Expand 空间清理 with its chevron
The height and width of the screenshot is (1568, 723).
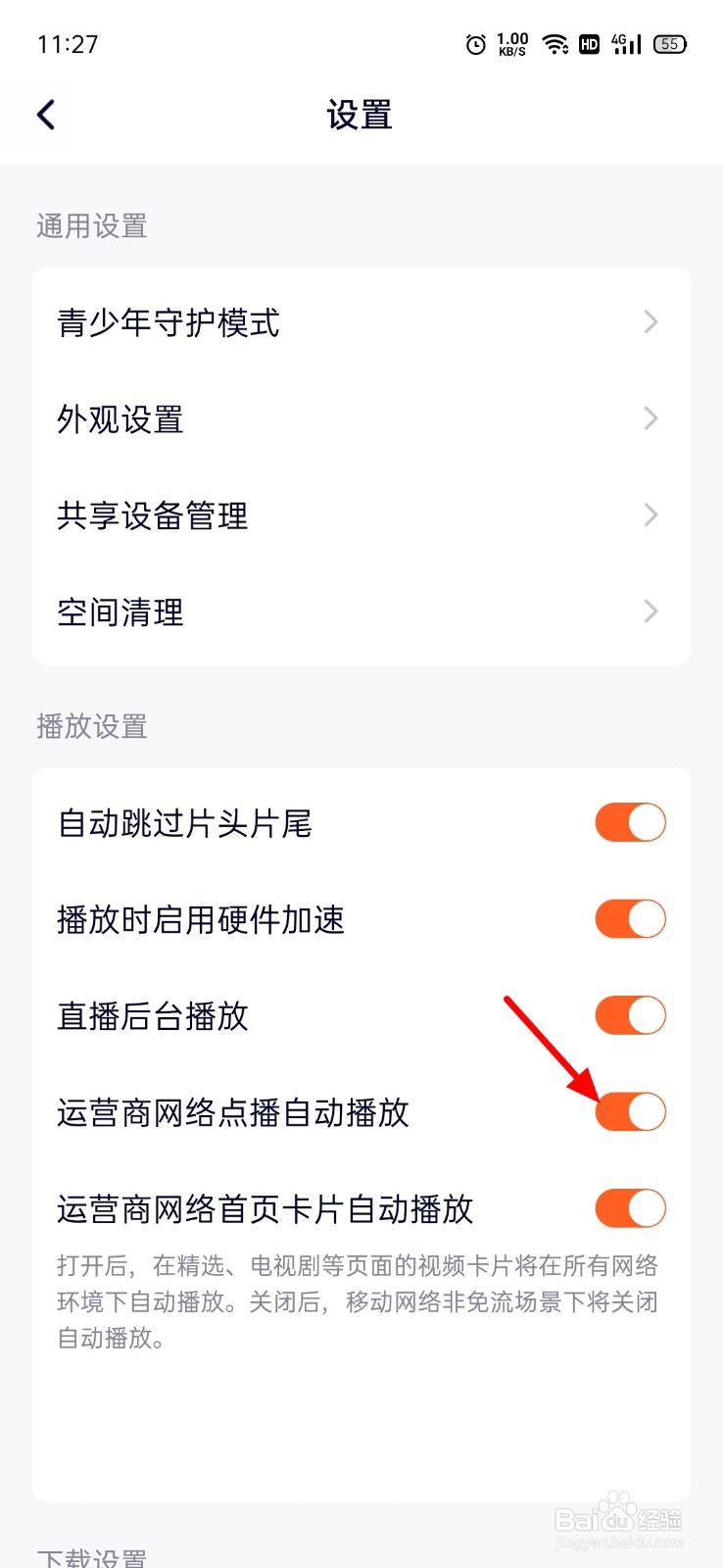point(650,611)
